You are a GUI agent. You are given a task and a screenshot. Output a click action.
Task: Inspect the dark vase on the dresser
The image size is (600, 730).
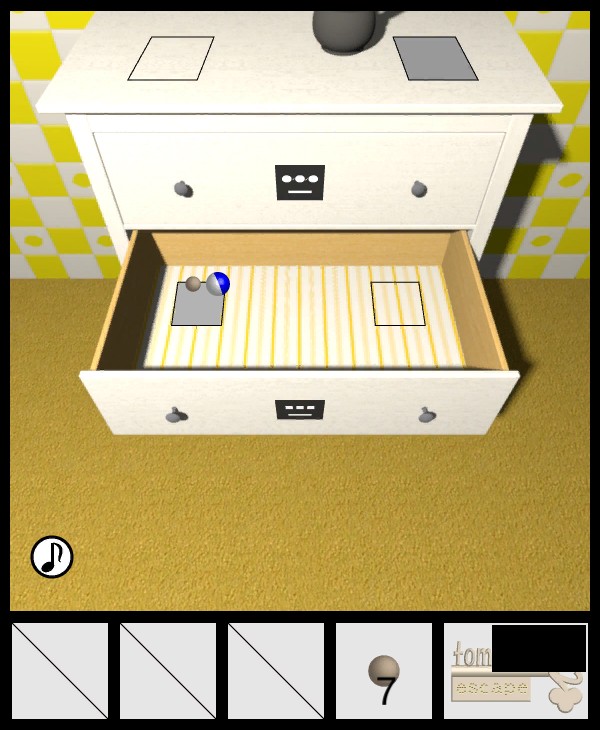click(346, 28)
